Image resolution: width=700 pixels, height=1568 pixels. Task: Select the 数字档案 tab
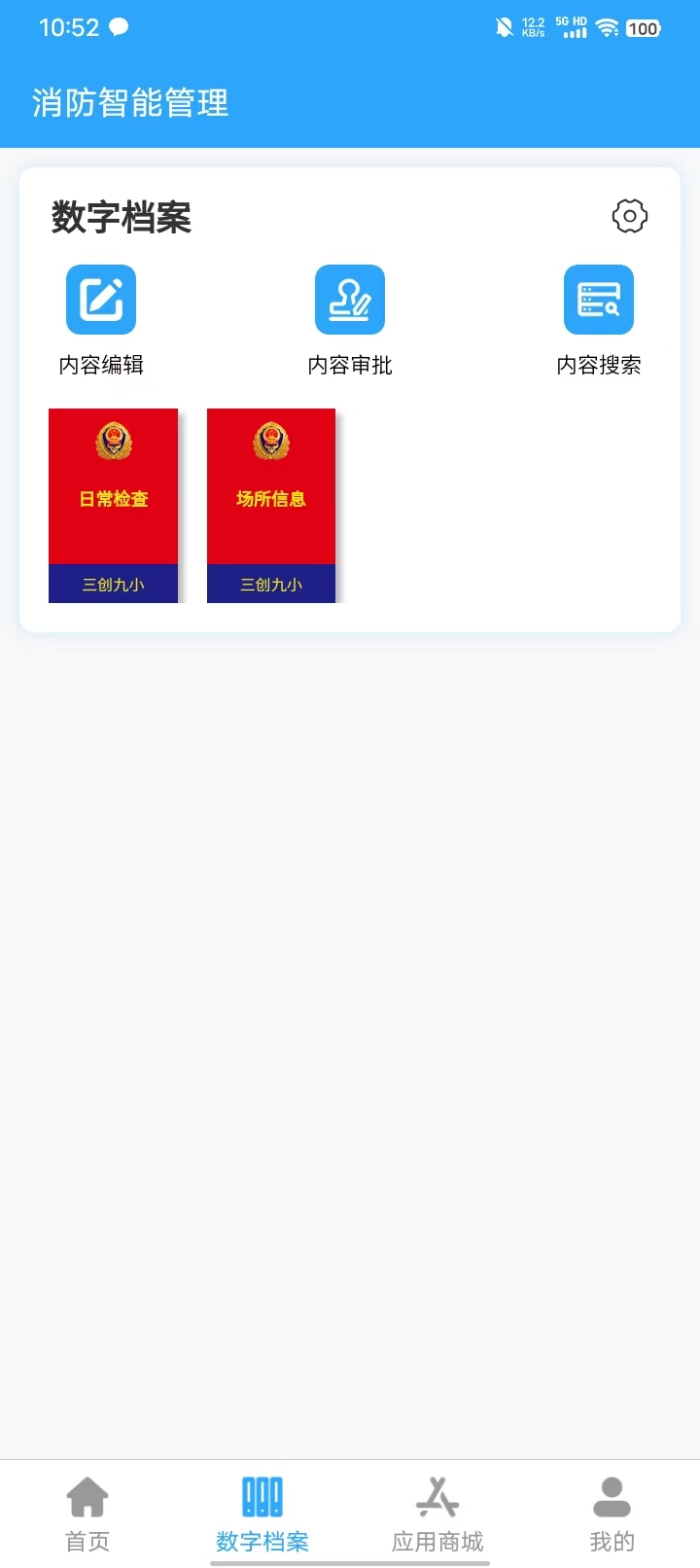pyautogui.click(x=262, y=1515)
